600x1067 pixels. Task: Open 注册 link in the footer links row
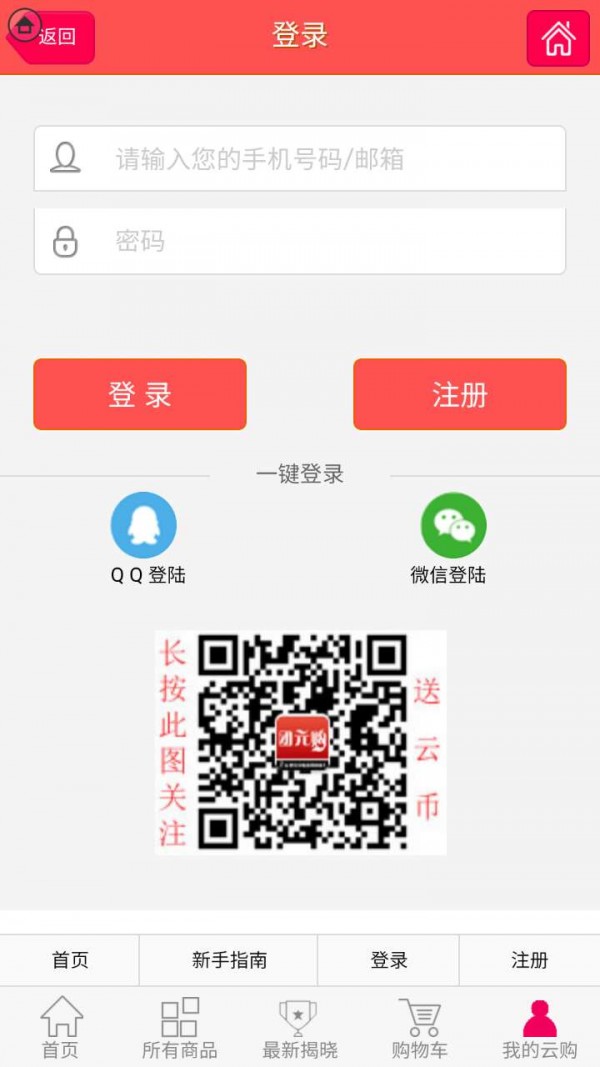529,960
